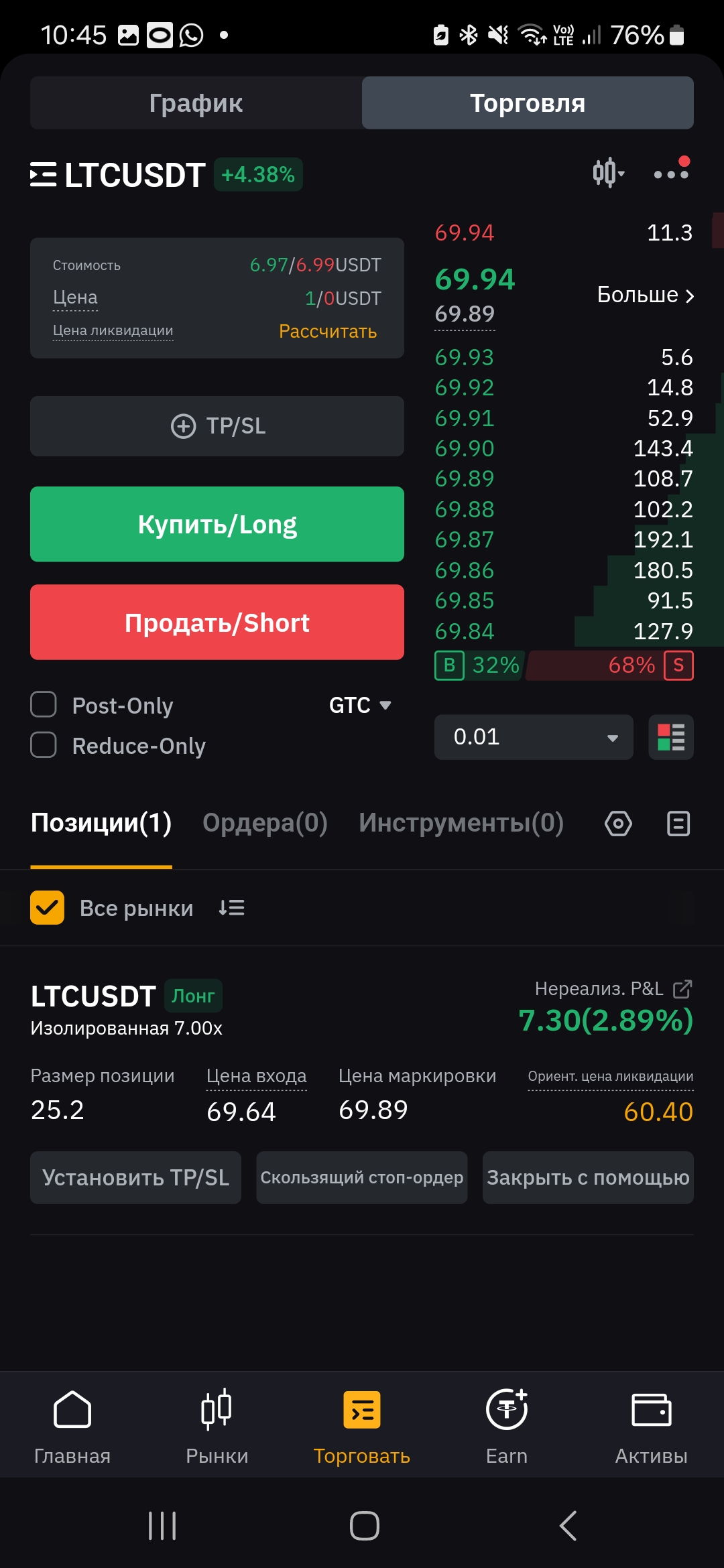This screenshot has width=724, height=1568.
Task: Tap Закрыть с помощью for the position
Action: point(588,1177)
